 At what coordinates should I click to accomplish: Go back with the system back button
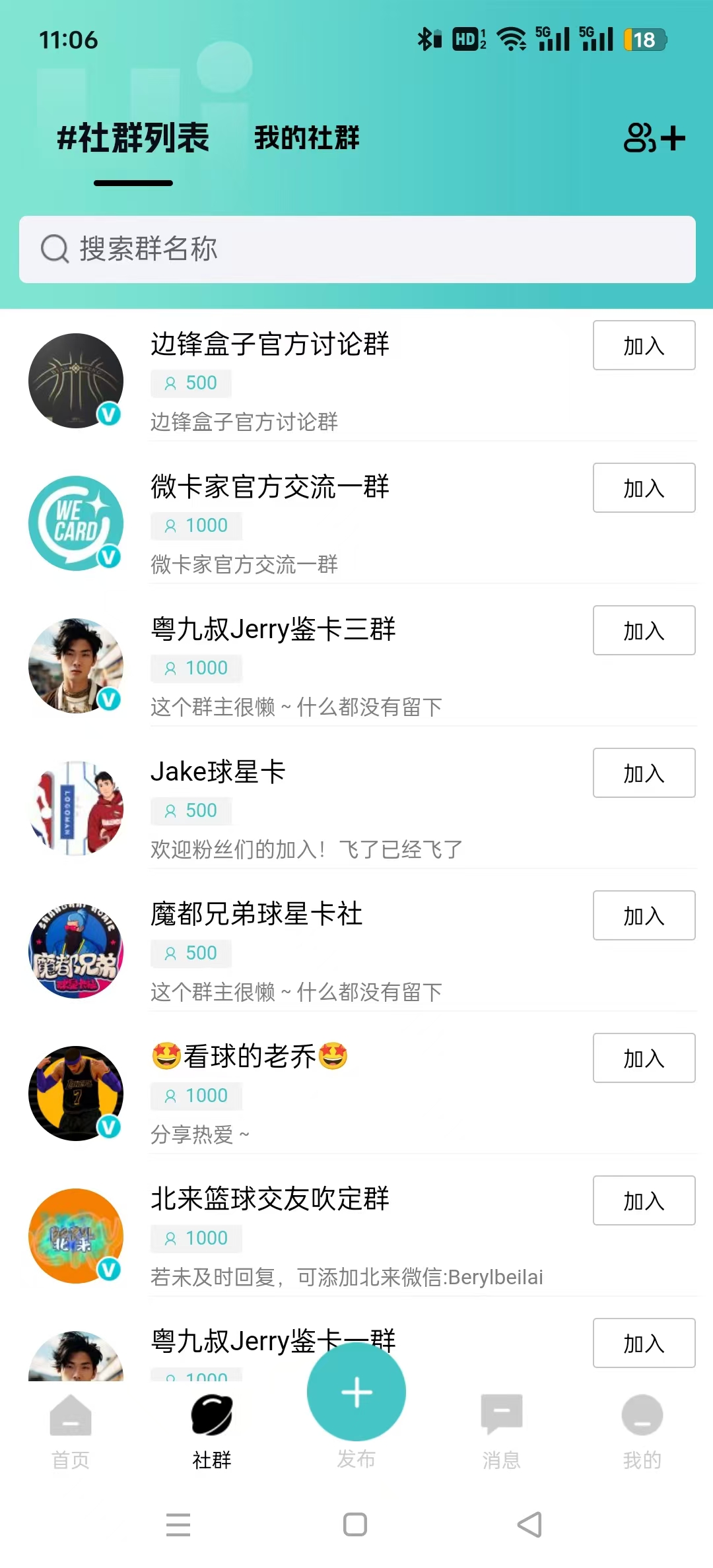click(x=529, y=1524)
